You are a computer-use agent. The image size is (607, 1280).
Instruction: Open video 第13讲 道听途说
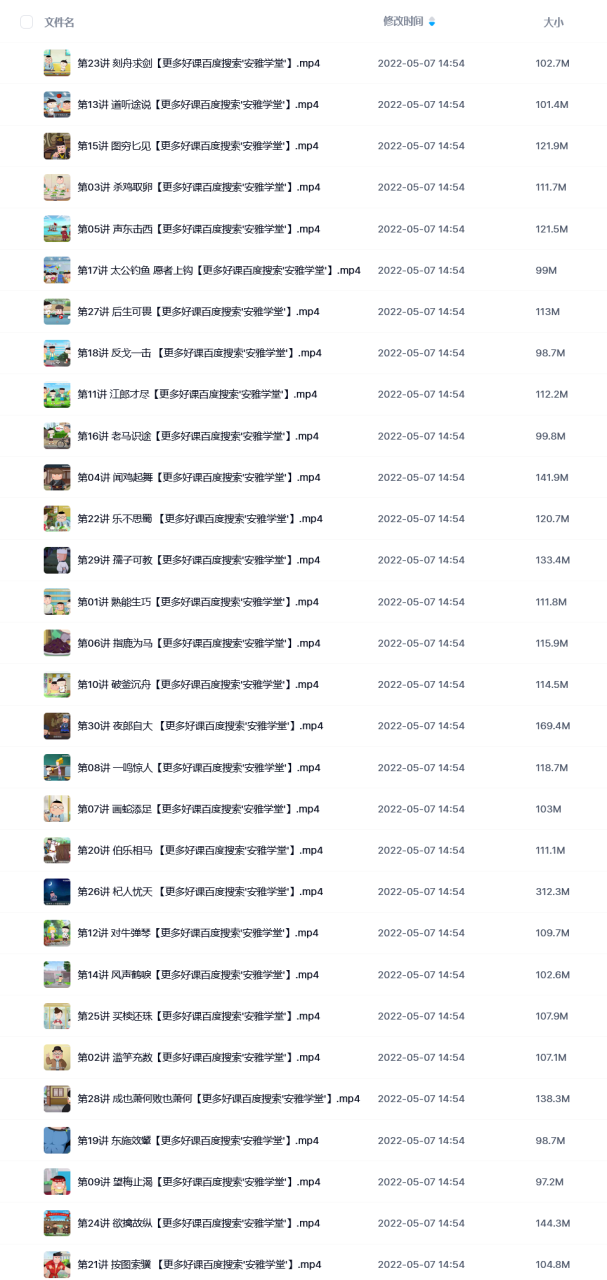click(198, 104)
